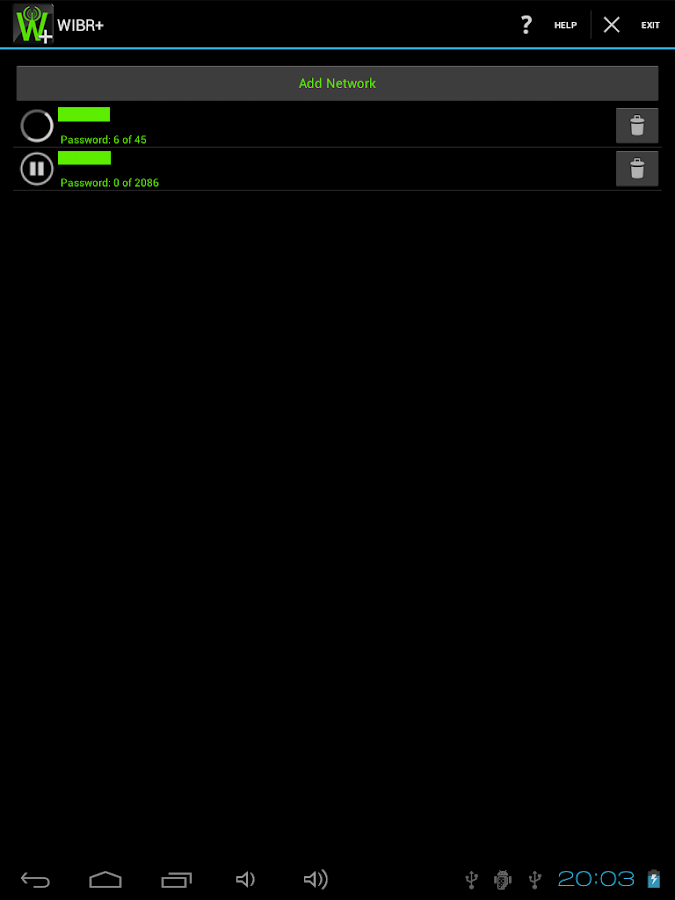Delete the network with password 6 of 45

pyautogui.click(x=637, y=126)
